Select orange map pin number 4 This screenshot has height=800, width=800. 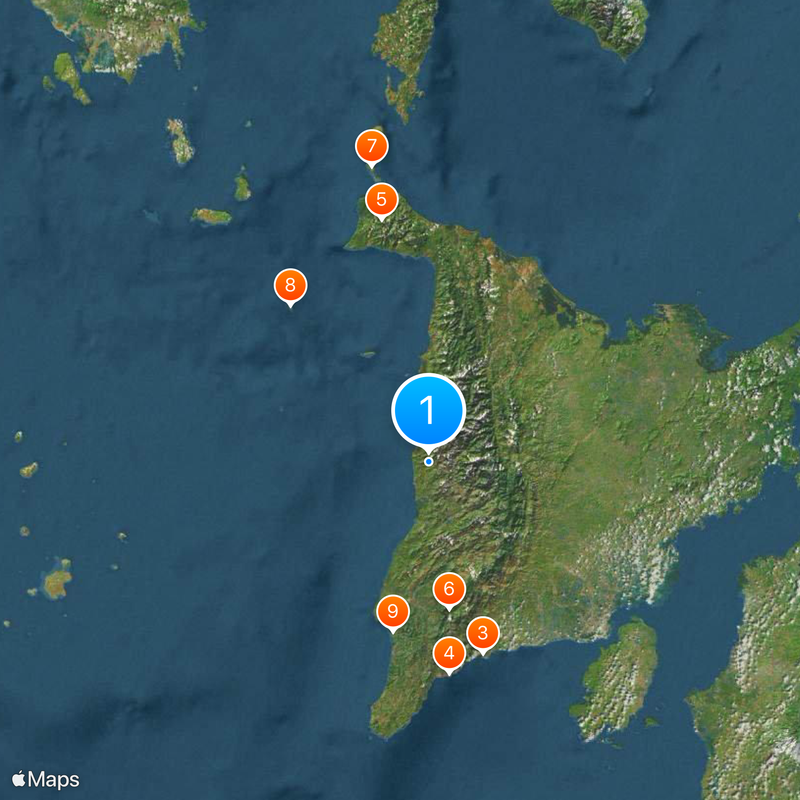(449, 654)
